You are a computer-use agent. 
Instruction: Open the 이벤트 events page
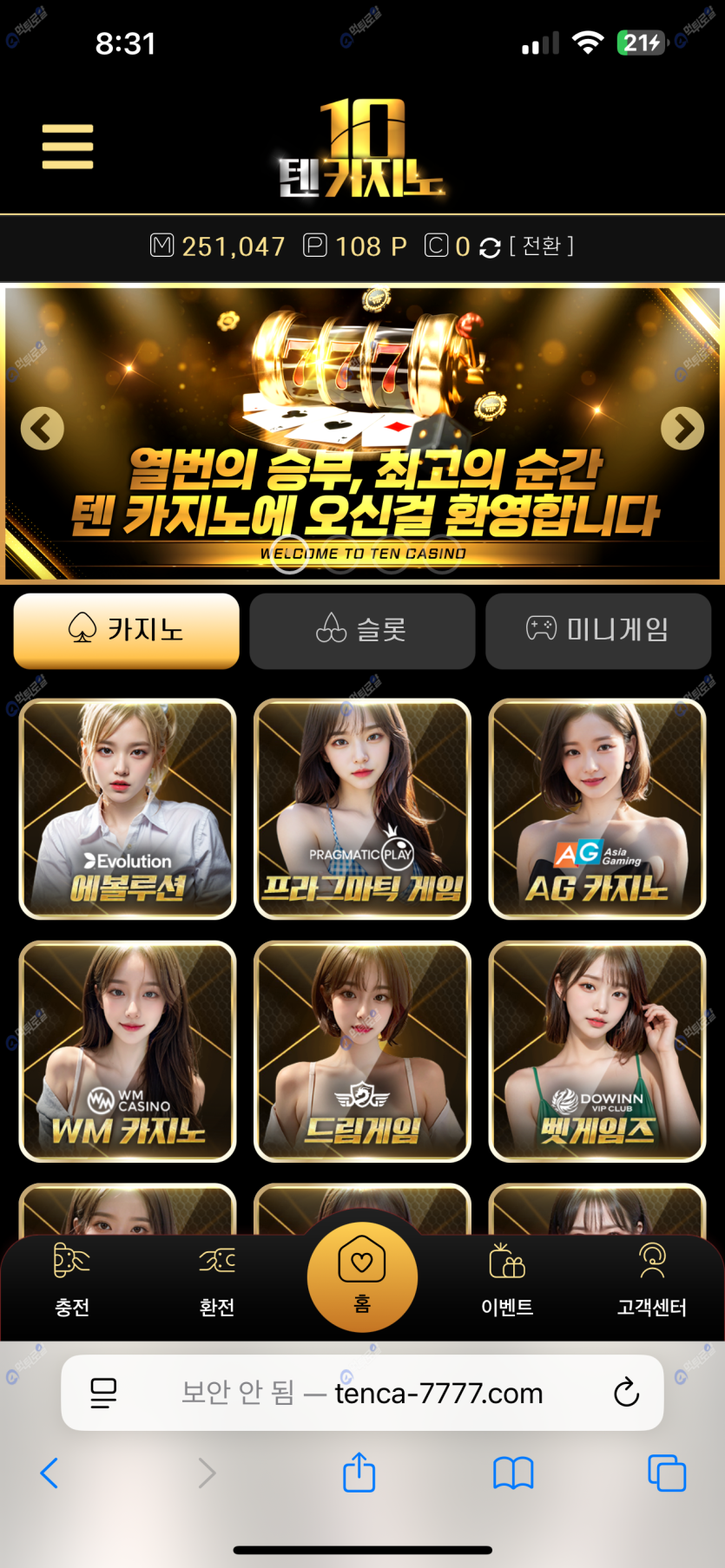click(507, 1281)
